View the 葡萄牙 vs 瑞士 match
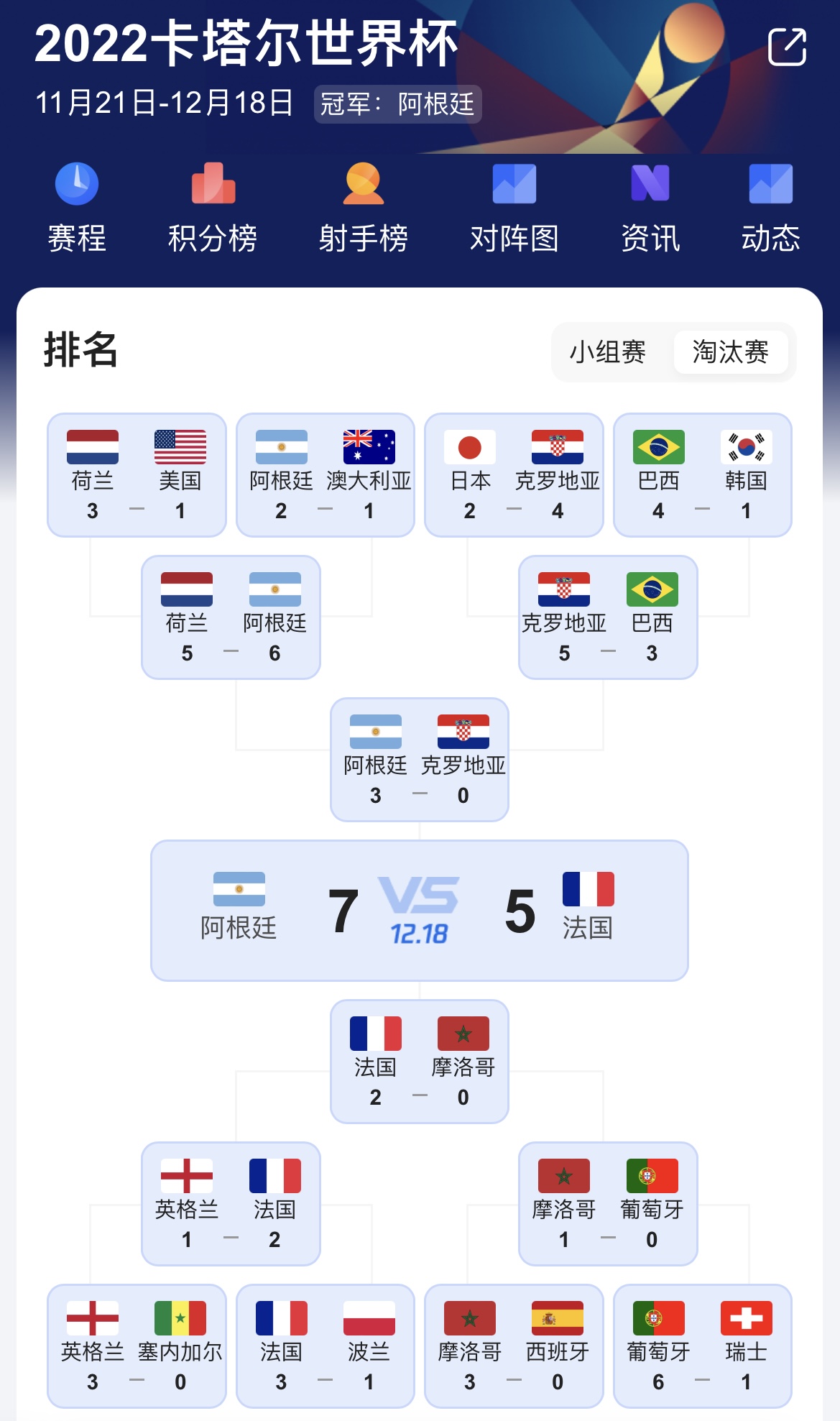The width and height of the screenshot is (840, 1421). click(x=702, y=1346)
